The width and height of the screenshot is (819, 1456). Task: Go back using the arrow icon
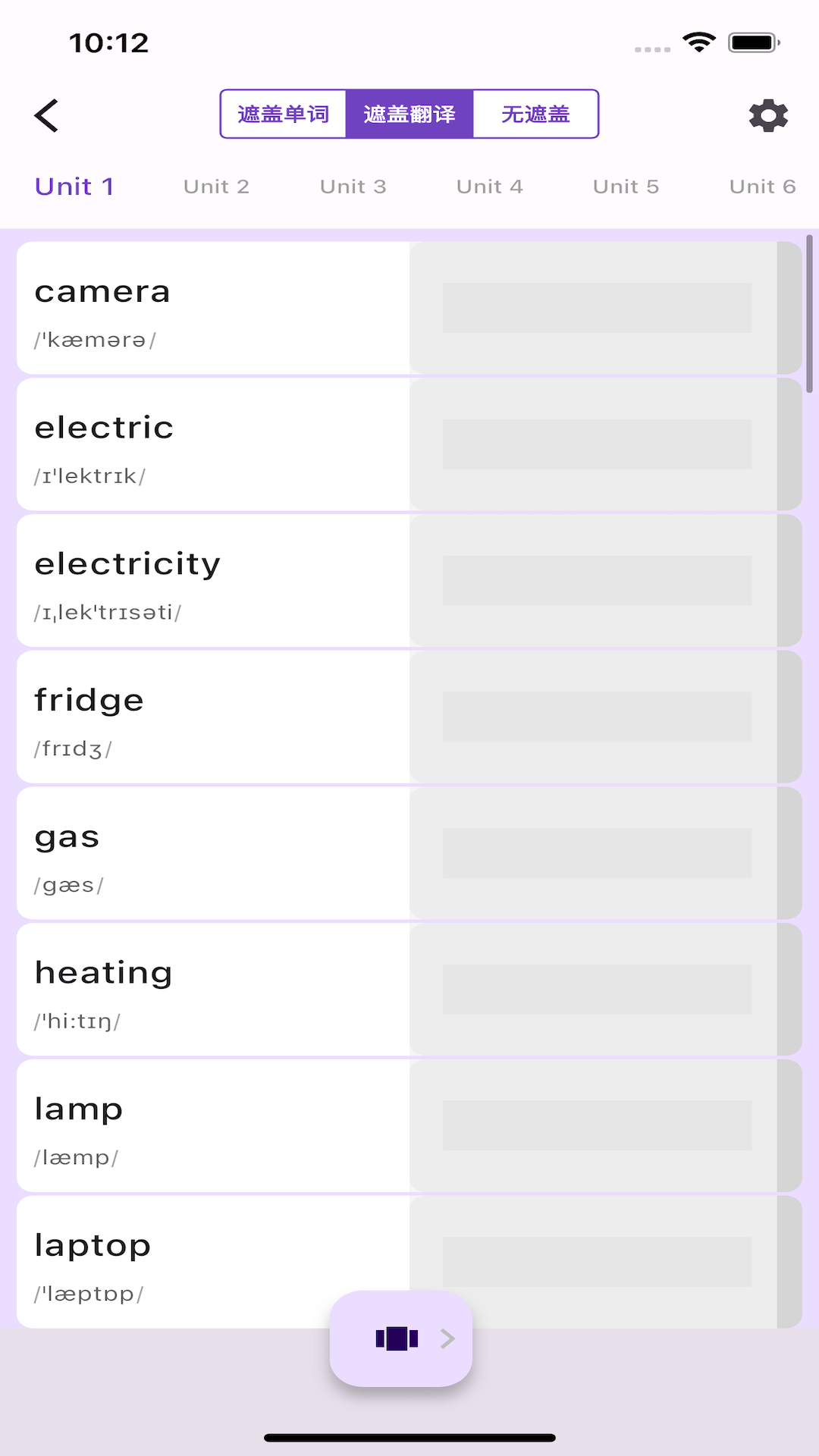tap(47, 115)
